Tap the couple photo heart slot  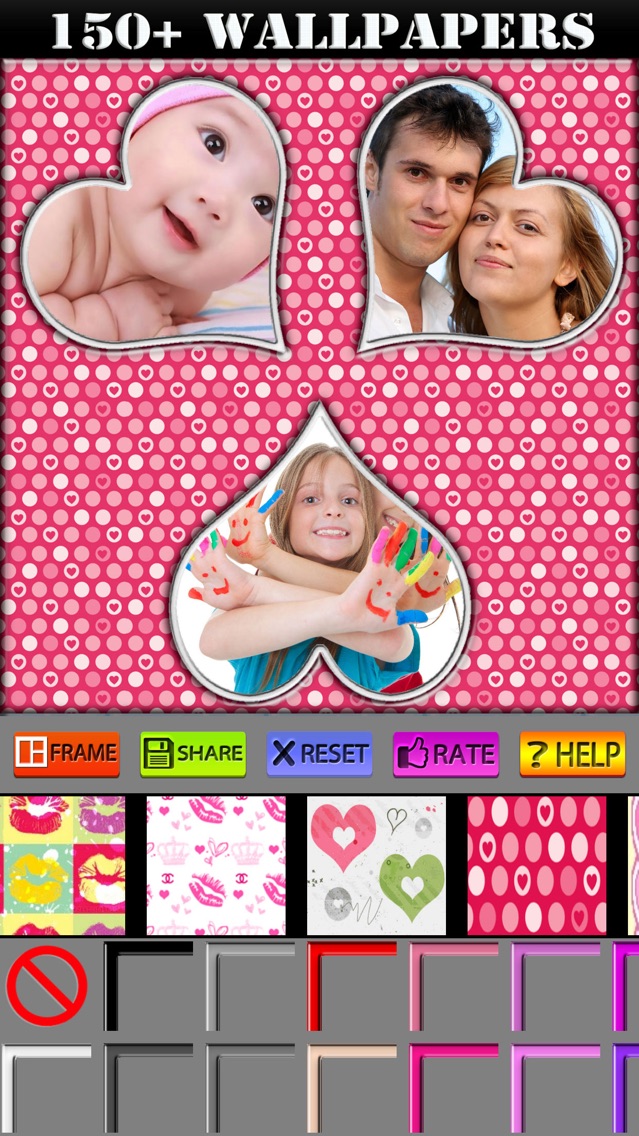tap(489, 216)
